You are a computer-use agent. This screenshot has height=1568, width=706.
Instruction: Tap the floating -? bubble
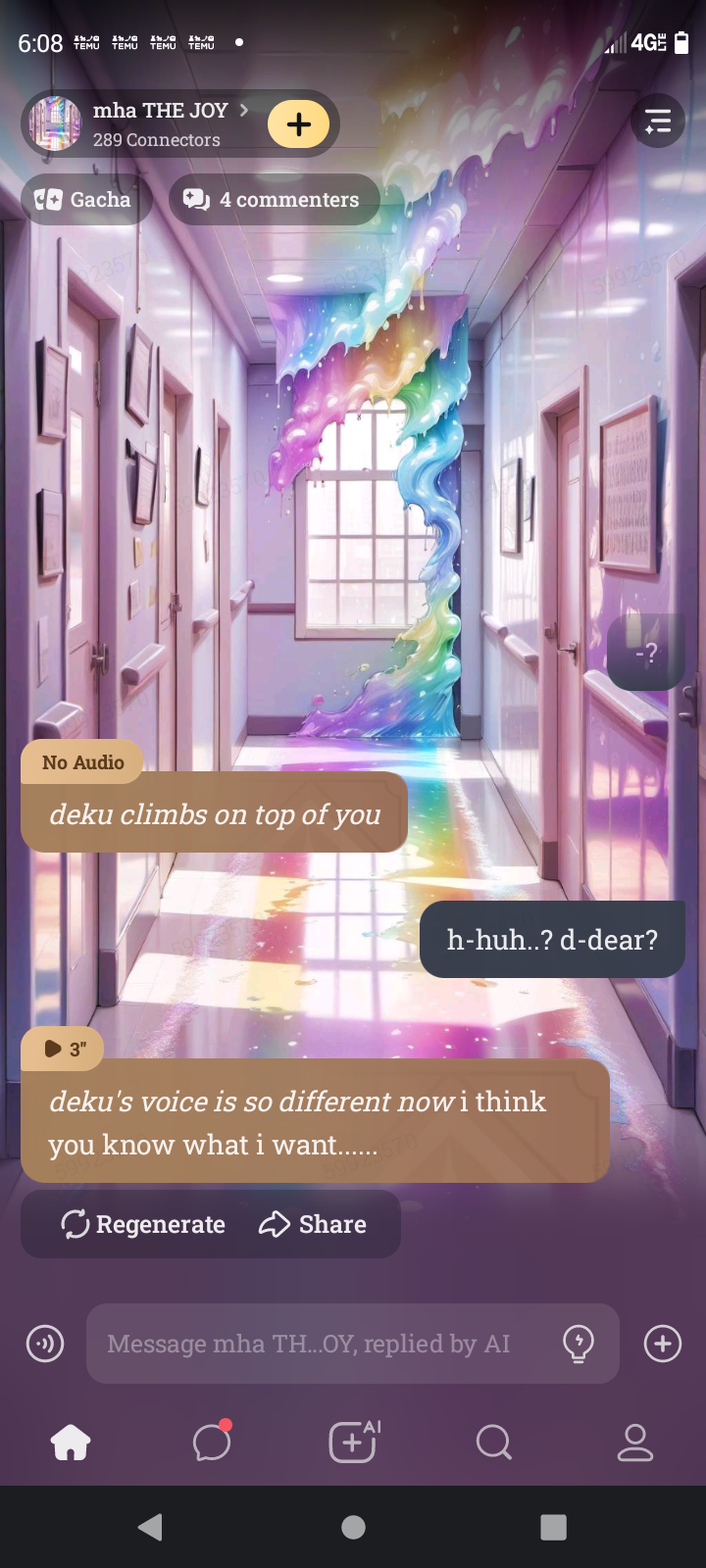point(645,654)
